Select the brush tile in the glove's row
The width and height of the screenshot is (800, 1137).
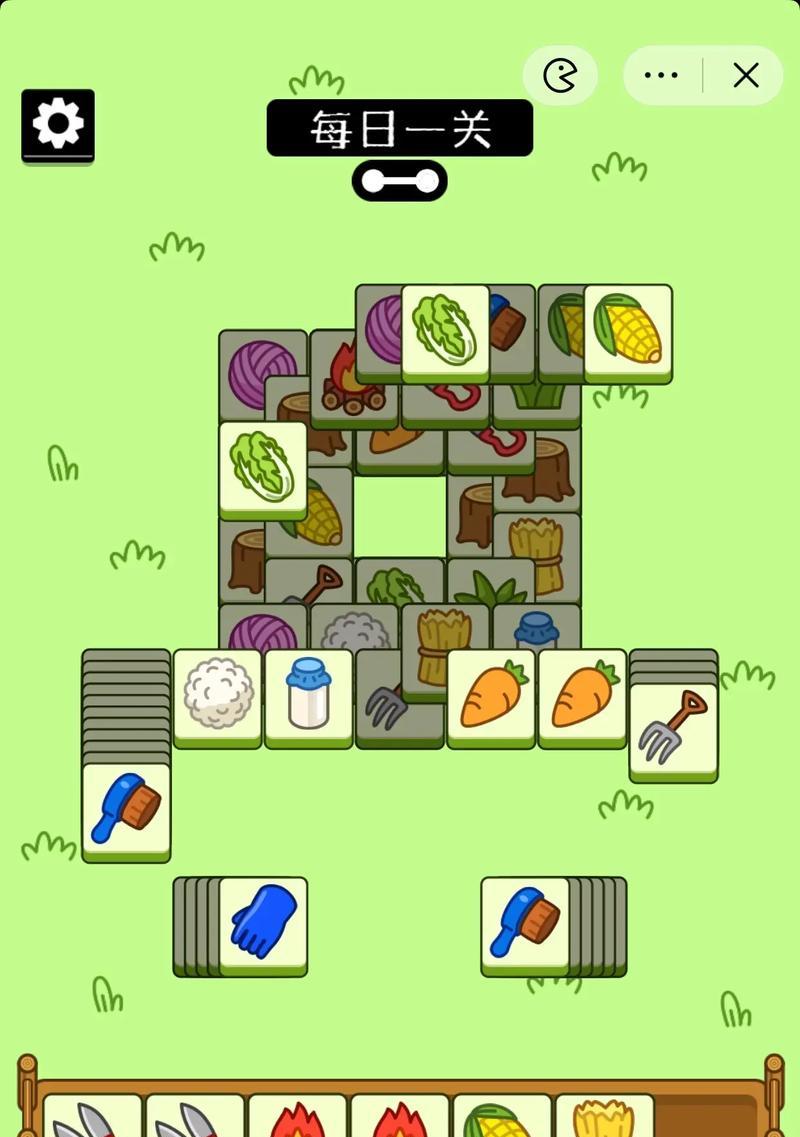click(x=525, y=922)
